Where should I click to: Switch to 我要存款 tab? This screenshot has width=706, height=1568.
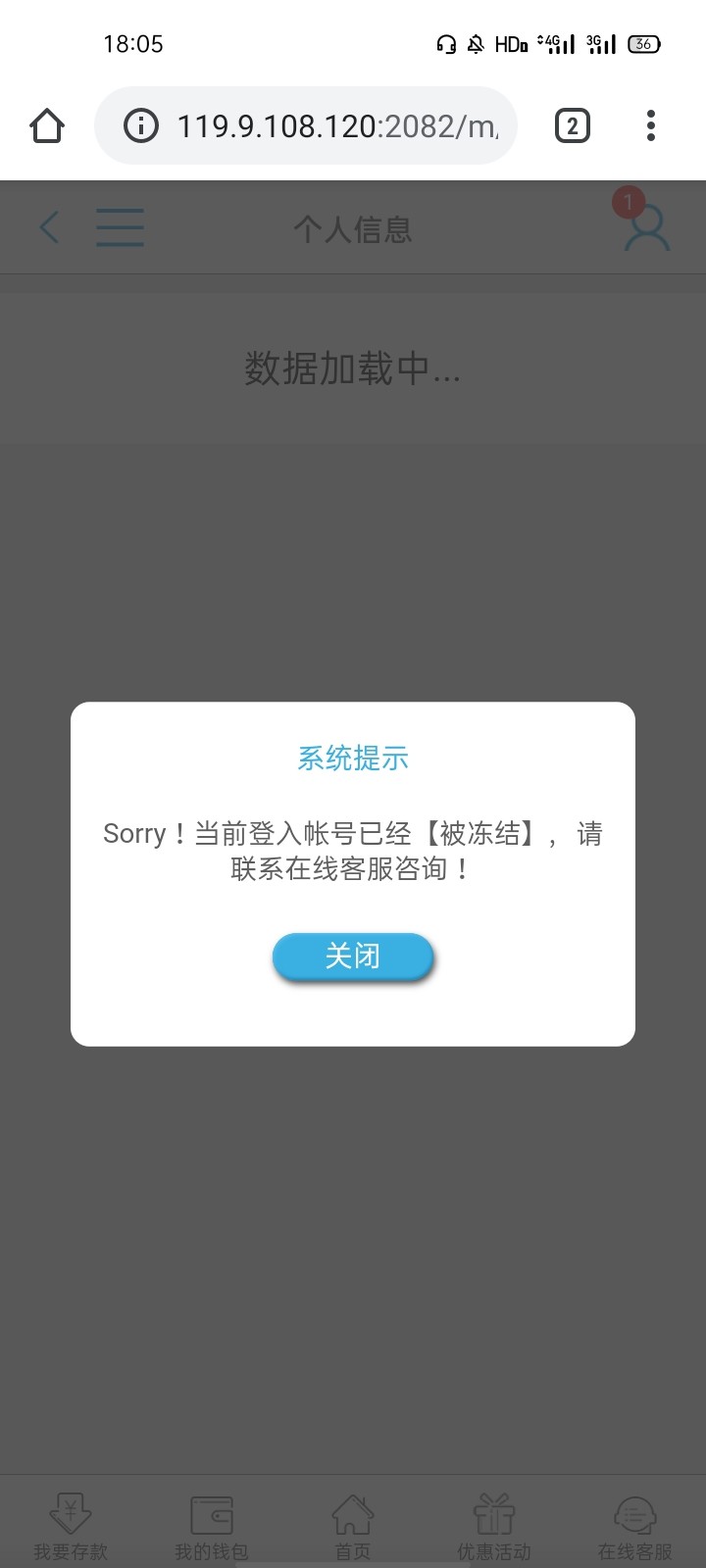click(71, 1527)
